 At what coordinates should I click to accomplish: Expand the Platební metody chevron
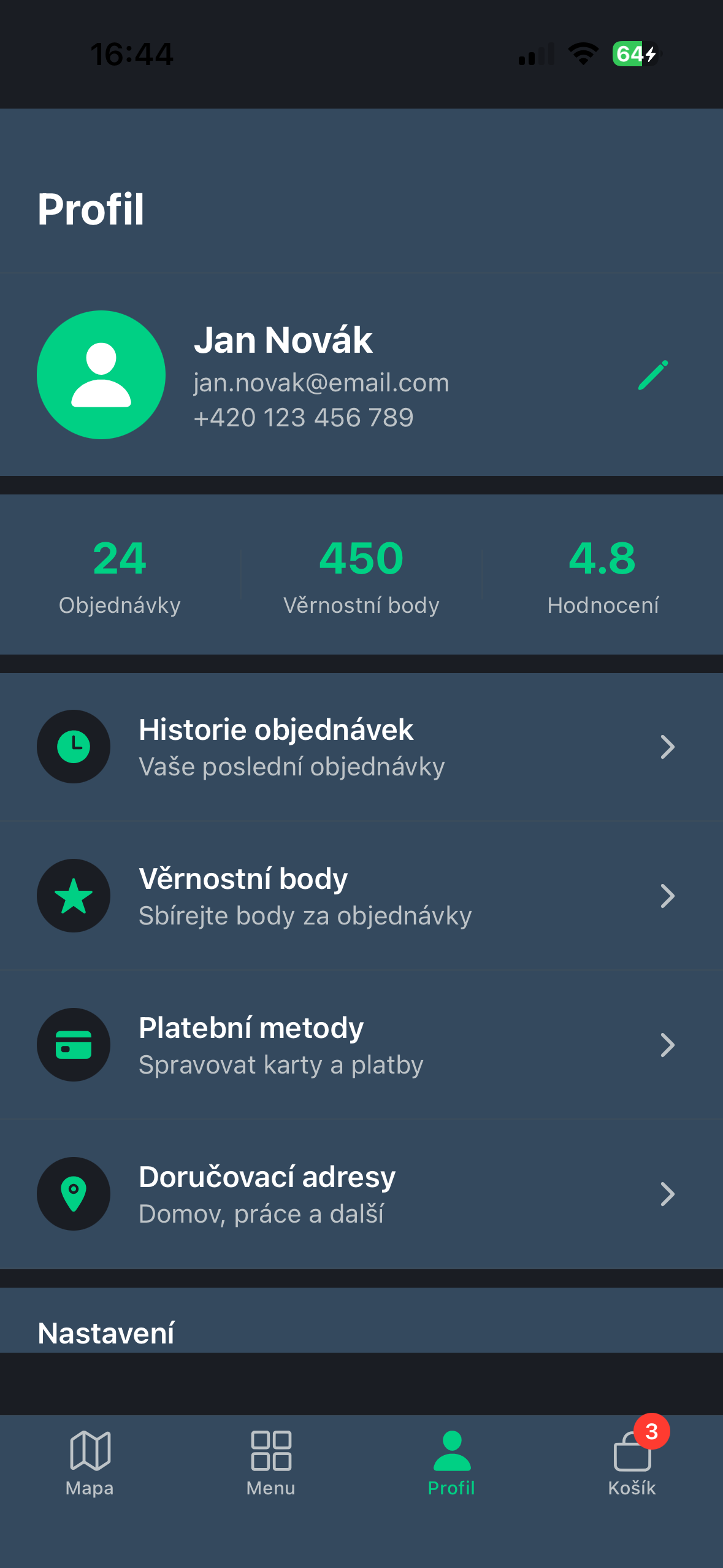click(x=668, y=1045)
